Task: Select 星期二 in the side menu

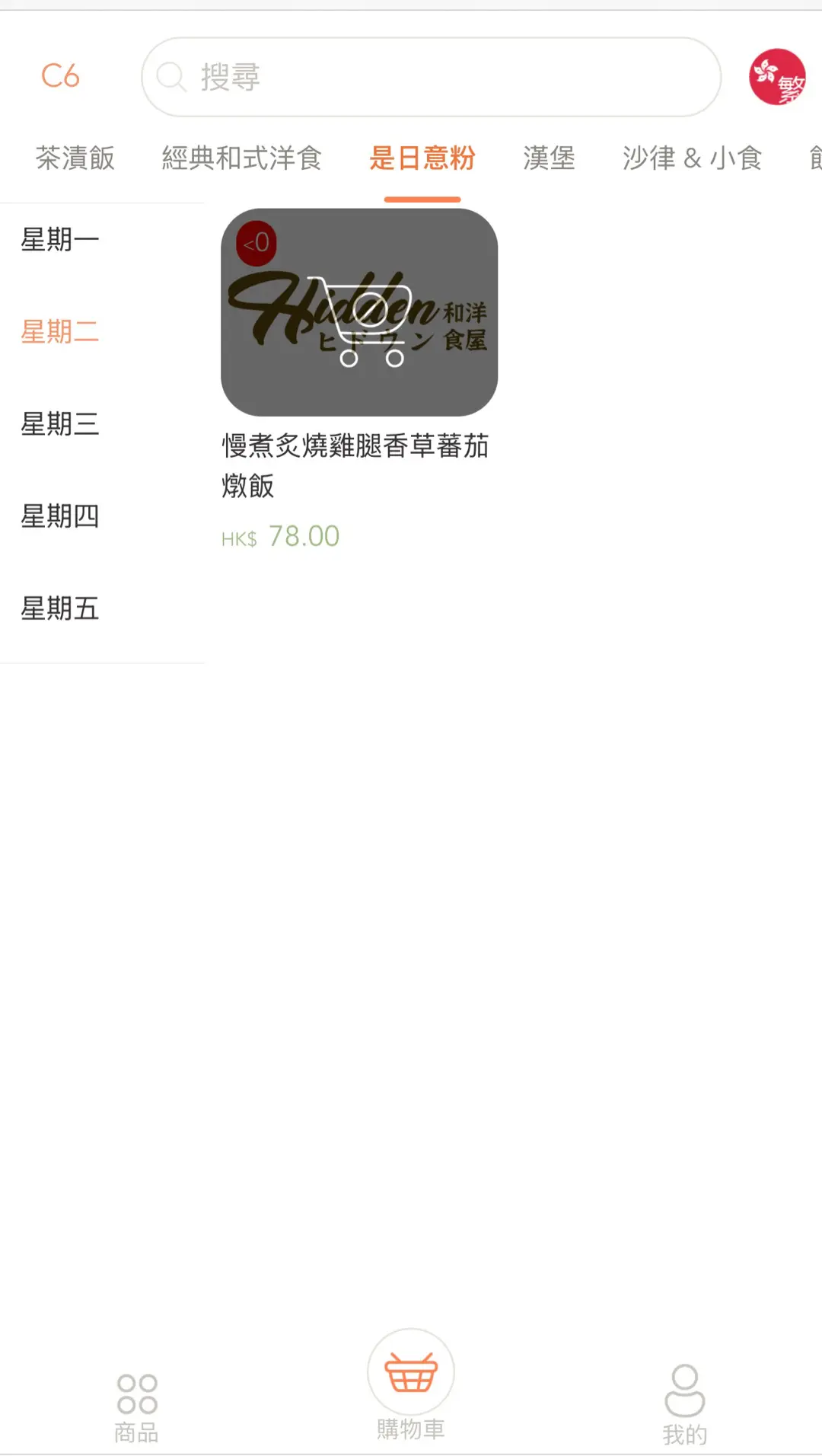Action: click(60, 332)
